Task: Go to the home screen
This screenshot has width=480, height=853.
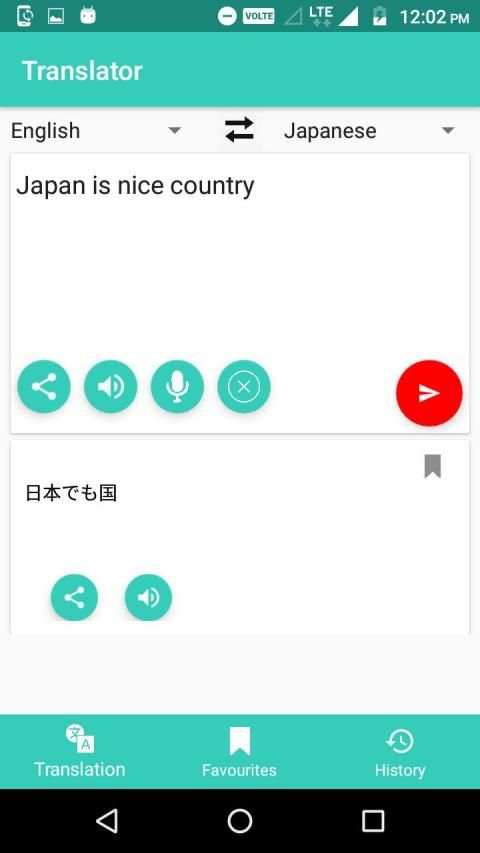Action: coord(240,820)
